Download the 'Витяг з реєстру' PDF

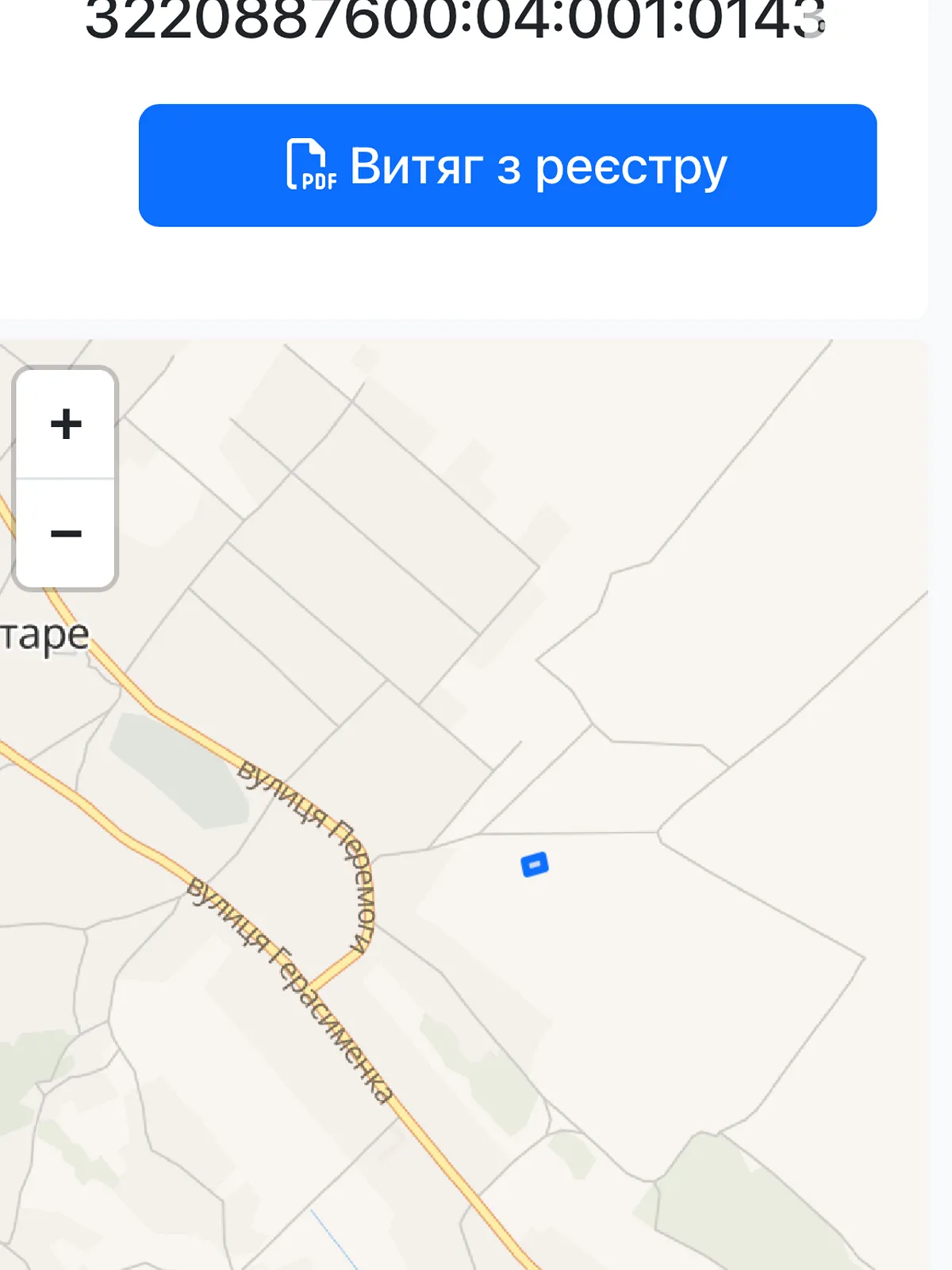(x=507, y=166)
